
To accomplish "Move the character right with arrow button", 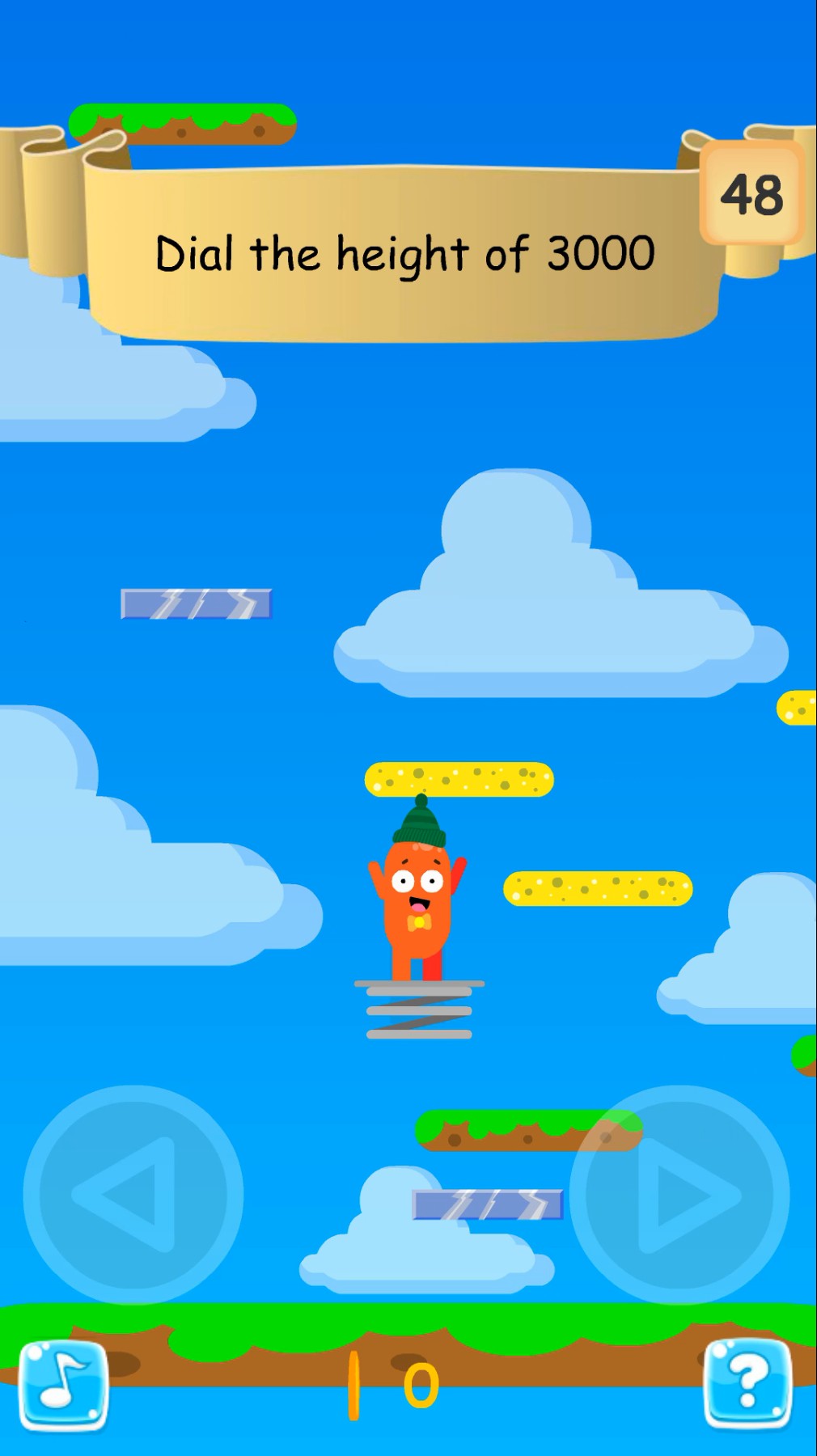I will (679, 1195).
